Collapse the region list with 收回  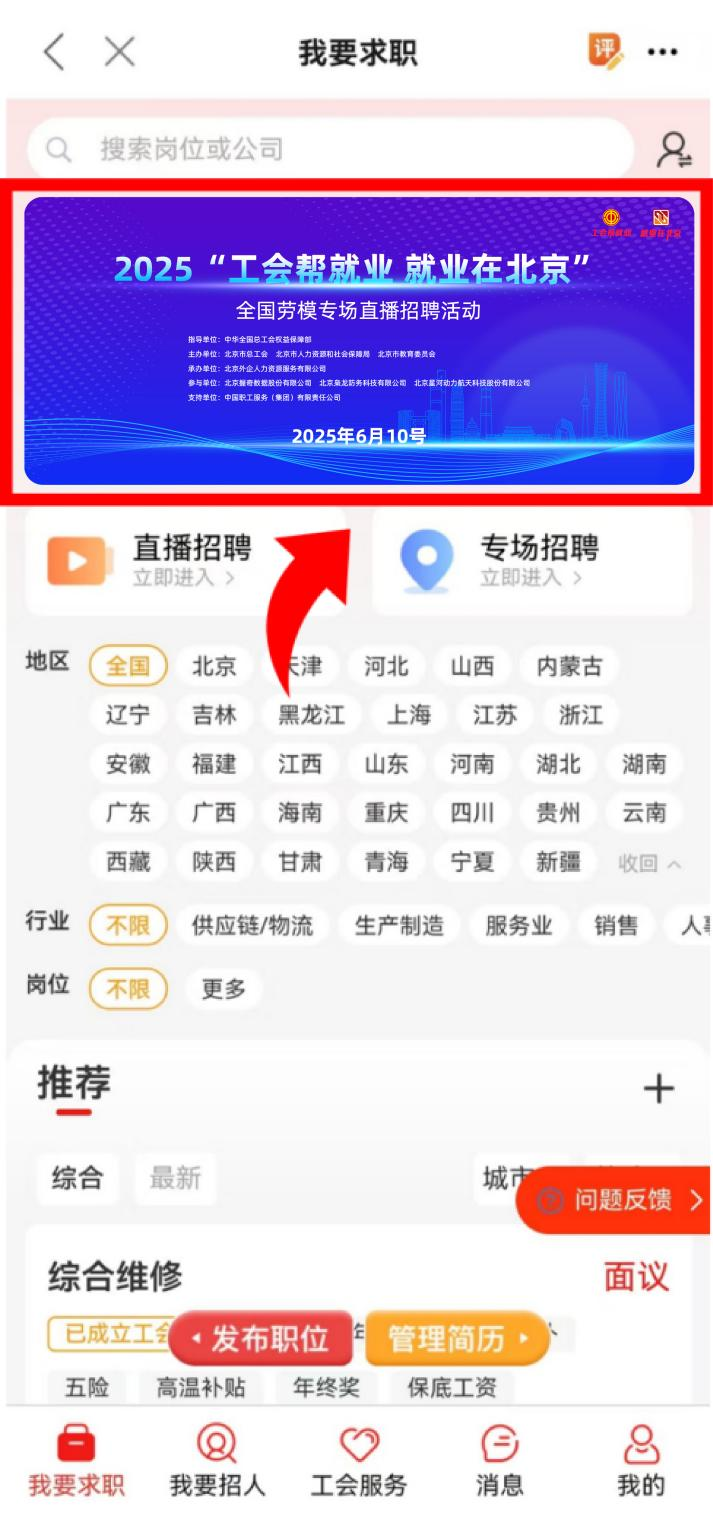pos(649,863)
